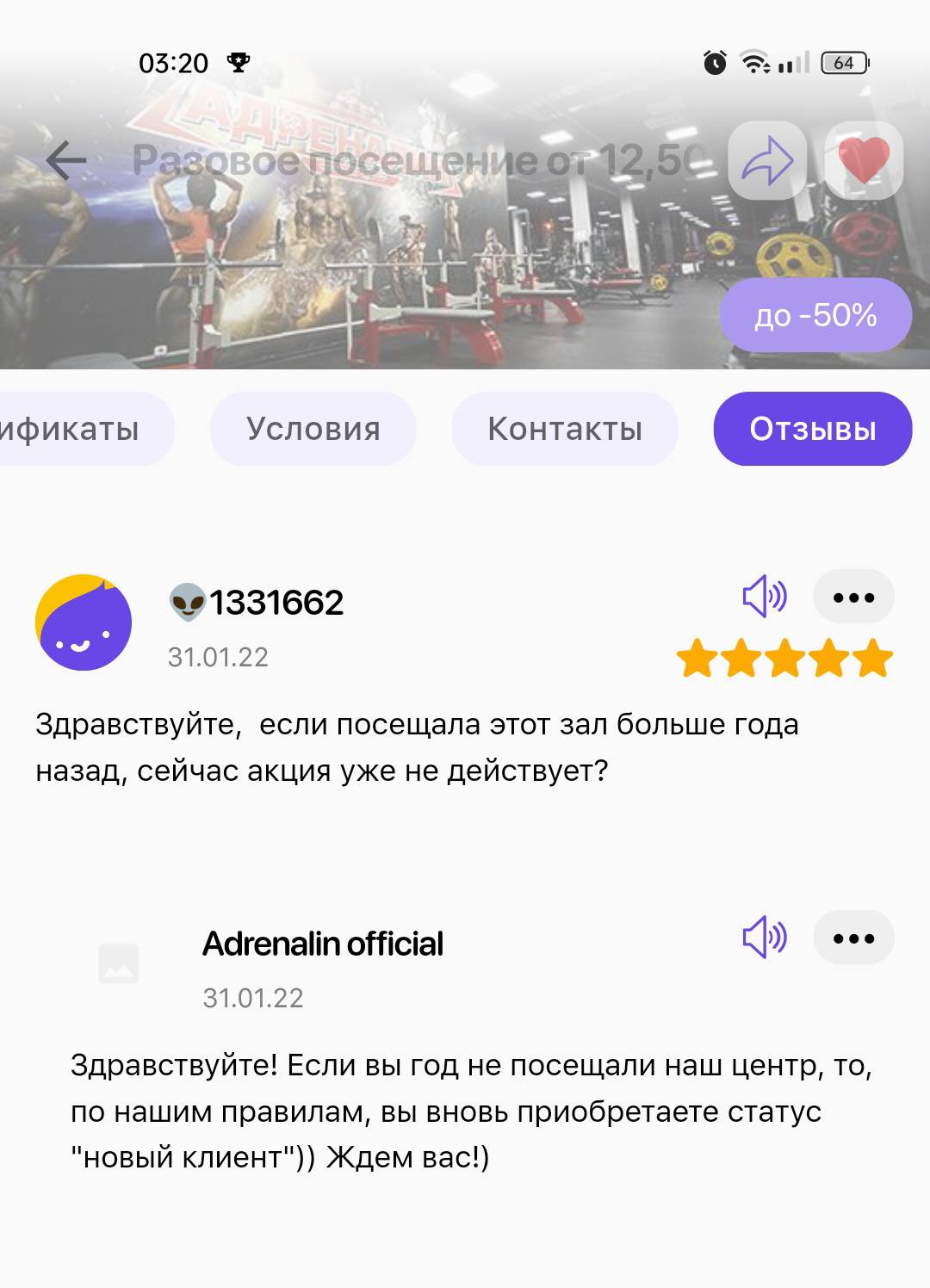Image resolution: width=930 pixels, height=1288 pixels.
Task: Open more options for Adrenalin official's reply
Action: [853, 938]
